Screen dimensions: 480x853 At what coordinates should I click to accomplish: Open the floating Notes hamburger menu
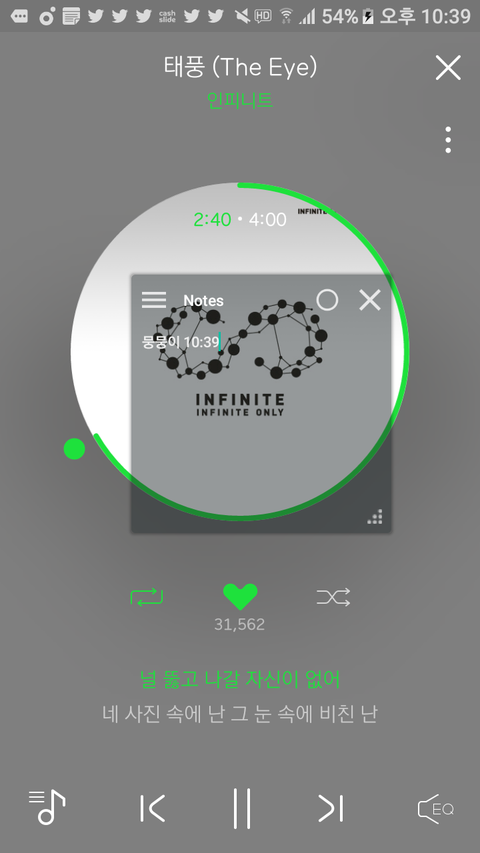click(x=154, y=300)
